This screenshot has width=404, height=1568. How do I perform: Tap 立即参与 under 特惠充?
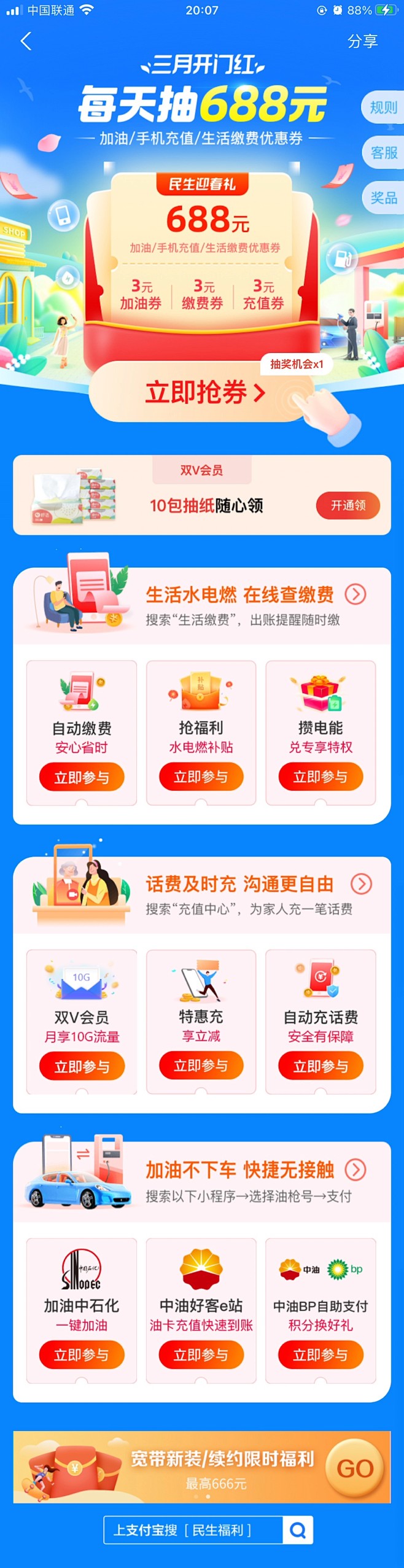(201, 1065)
